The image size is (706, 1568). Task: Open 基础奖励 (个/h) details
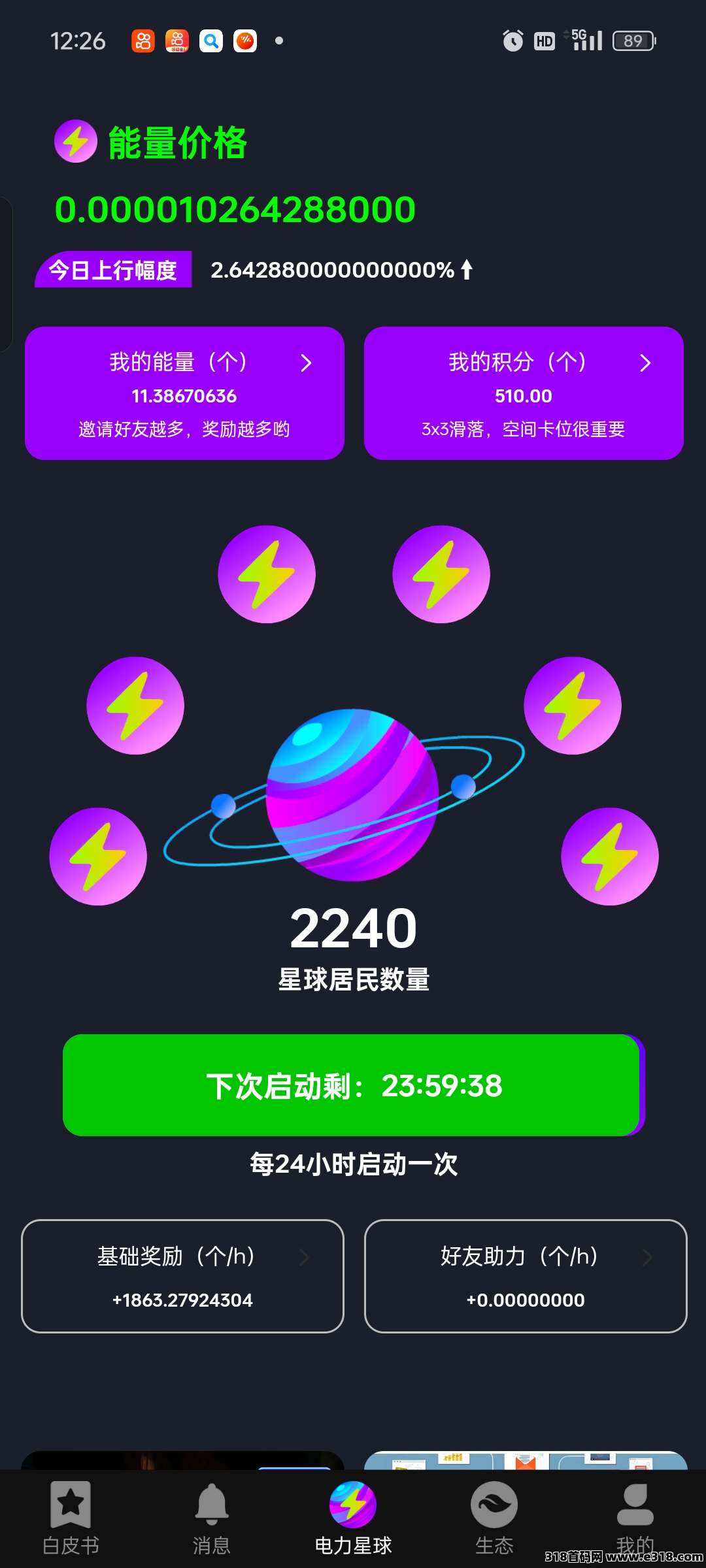(x=182, y=1275)
